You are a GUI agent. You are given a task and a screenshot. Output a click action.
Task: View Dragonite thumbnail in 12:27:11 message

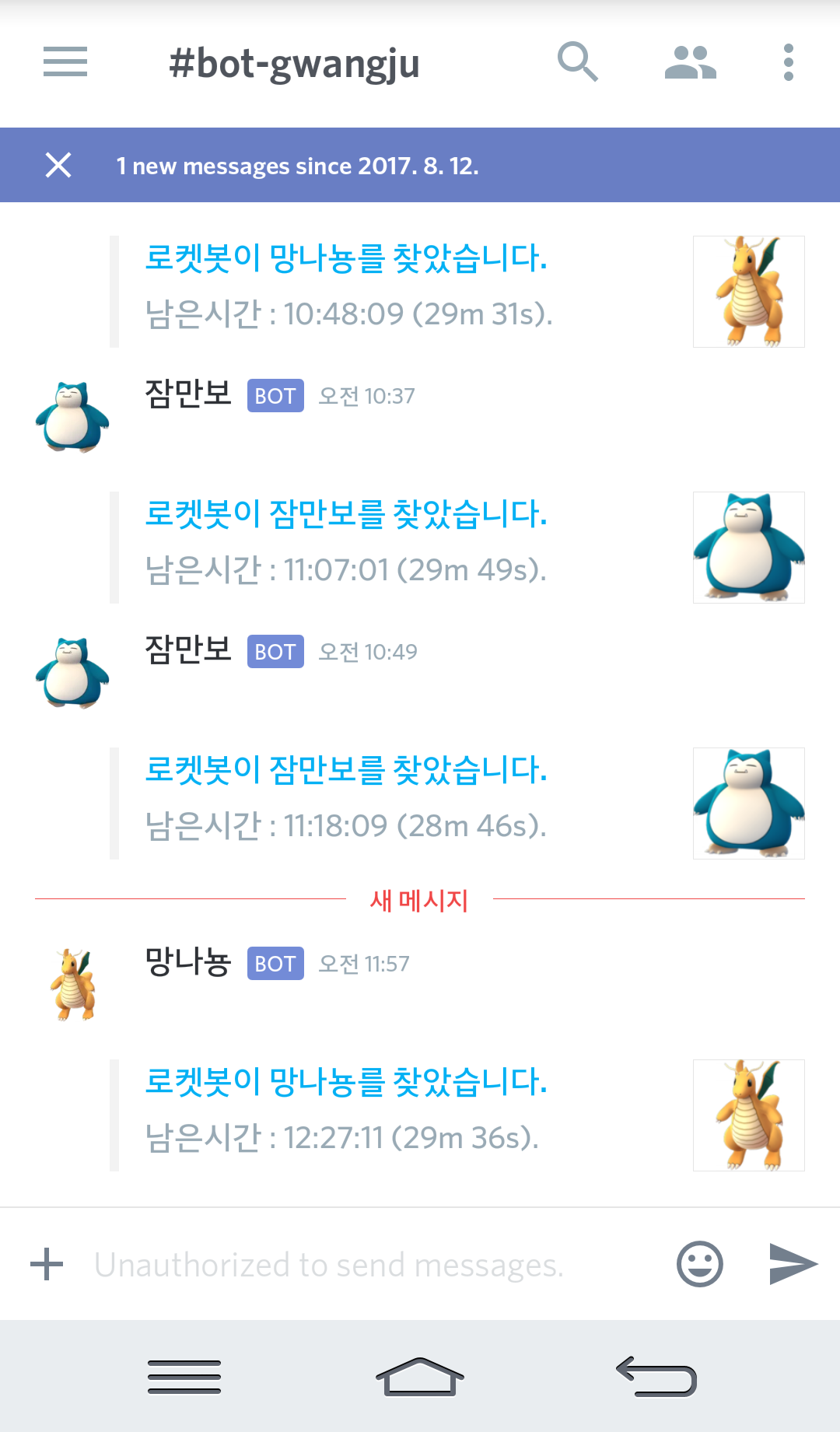pos(748,1115)
